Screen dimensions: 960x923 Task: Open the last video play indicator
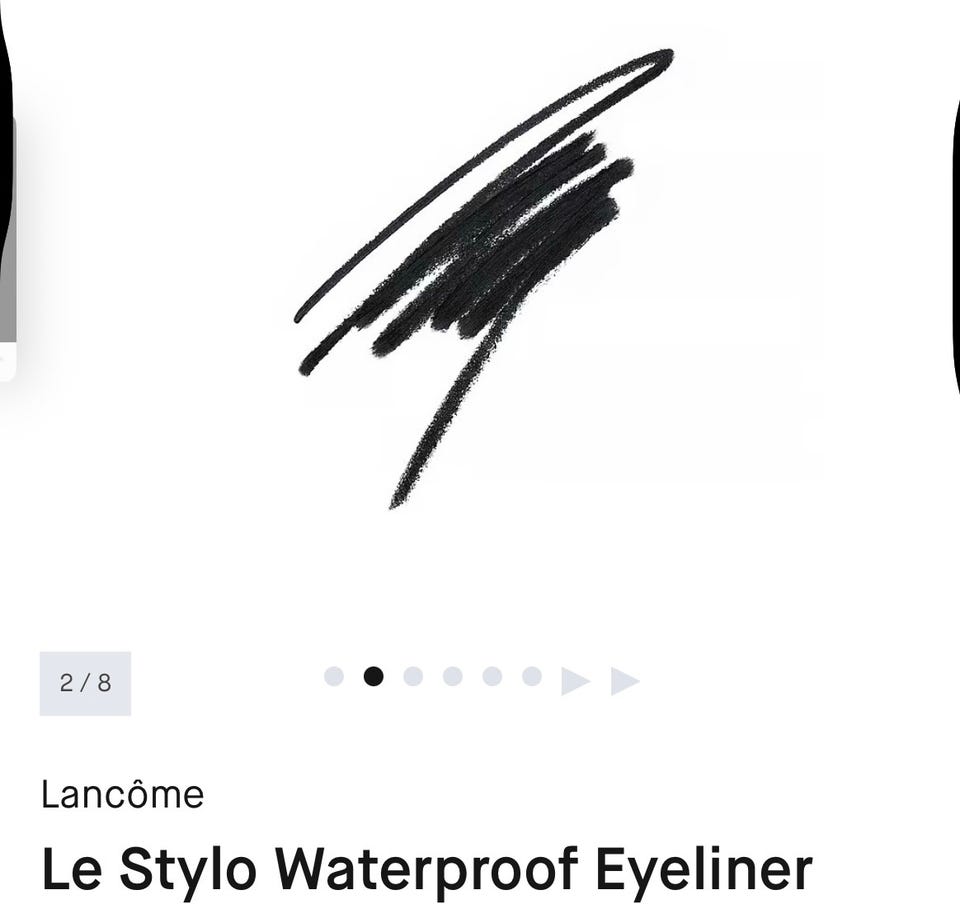click(x=625, y=681)
